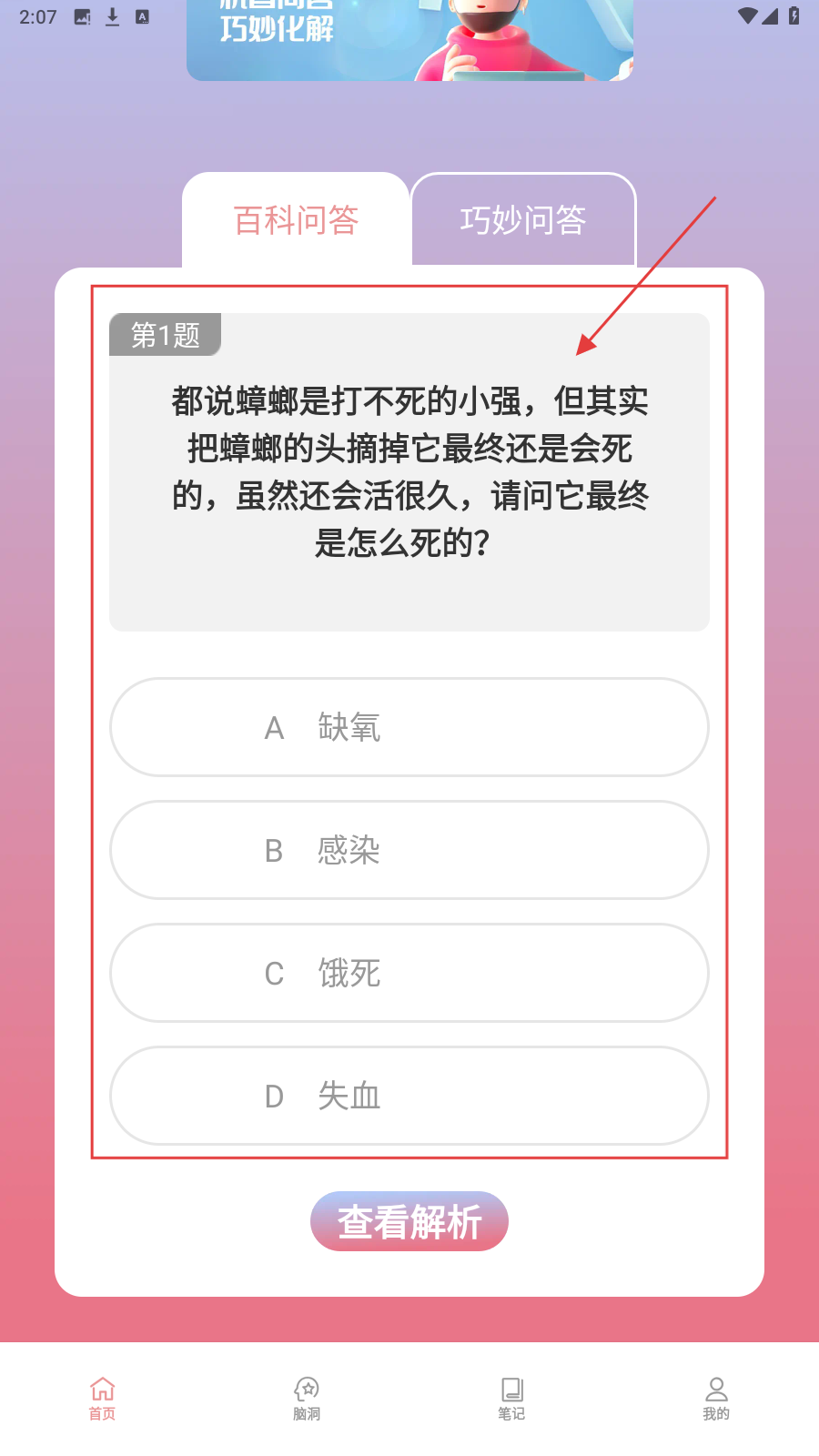Pick answer C 饿死

409,973
